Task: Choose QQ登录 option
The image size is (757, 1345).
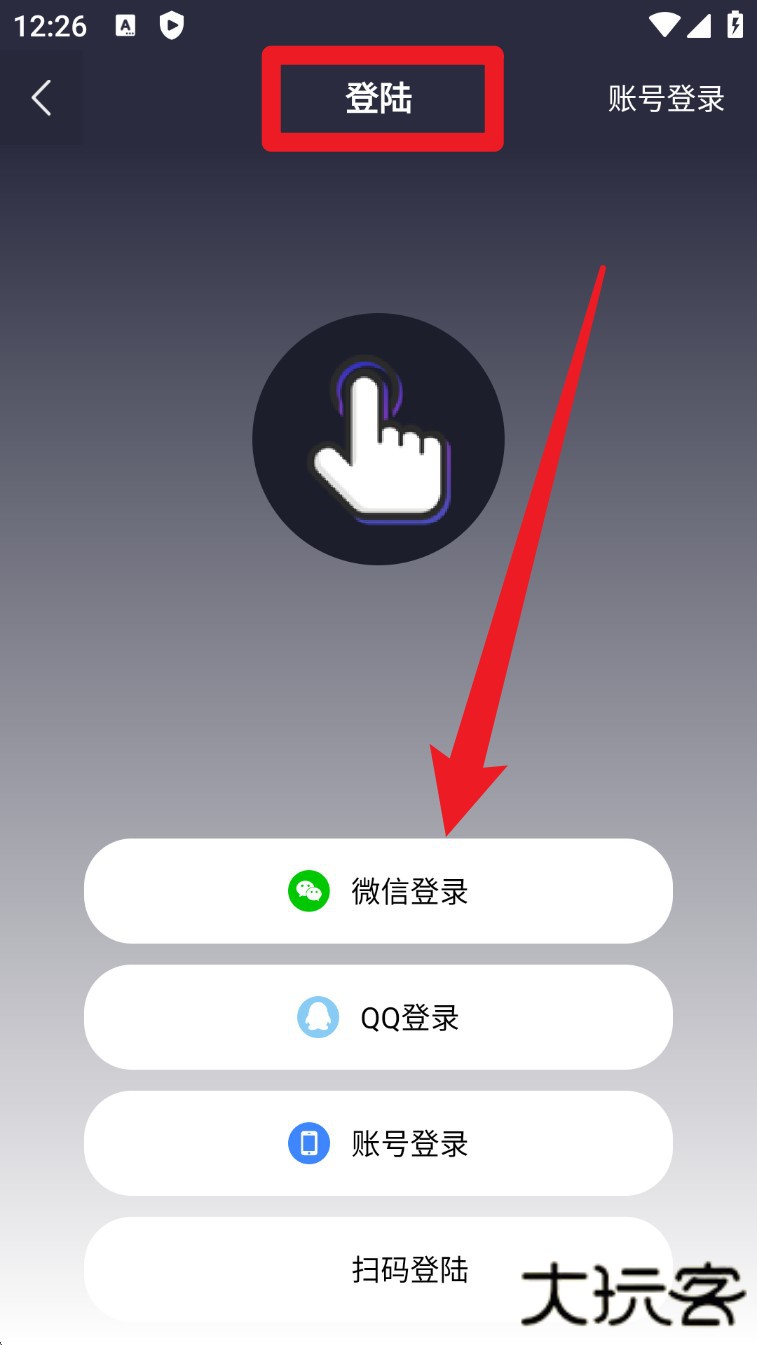Action: click(378, 1017)
